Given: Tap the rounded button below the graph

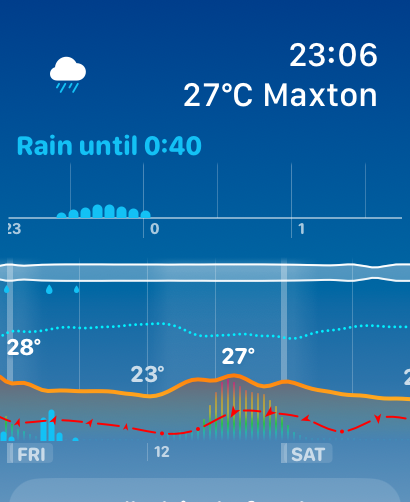Looking at the screenshot, I should [x=205, y=491].
